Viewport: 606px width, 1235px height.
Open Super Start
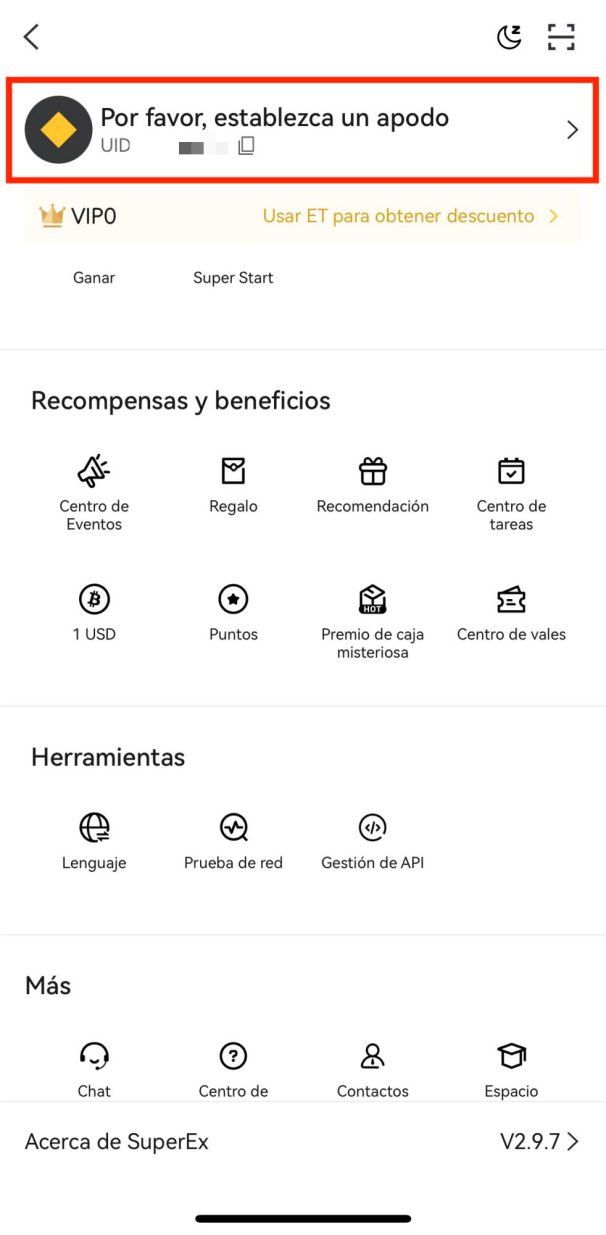pos(233,278)
